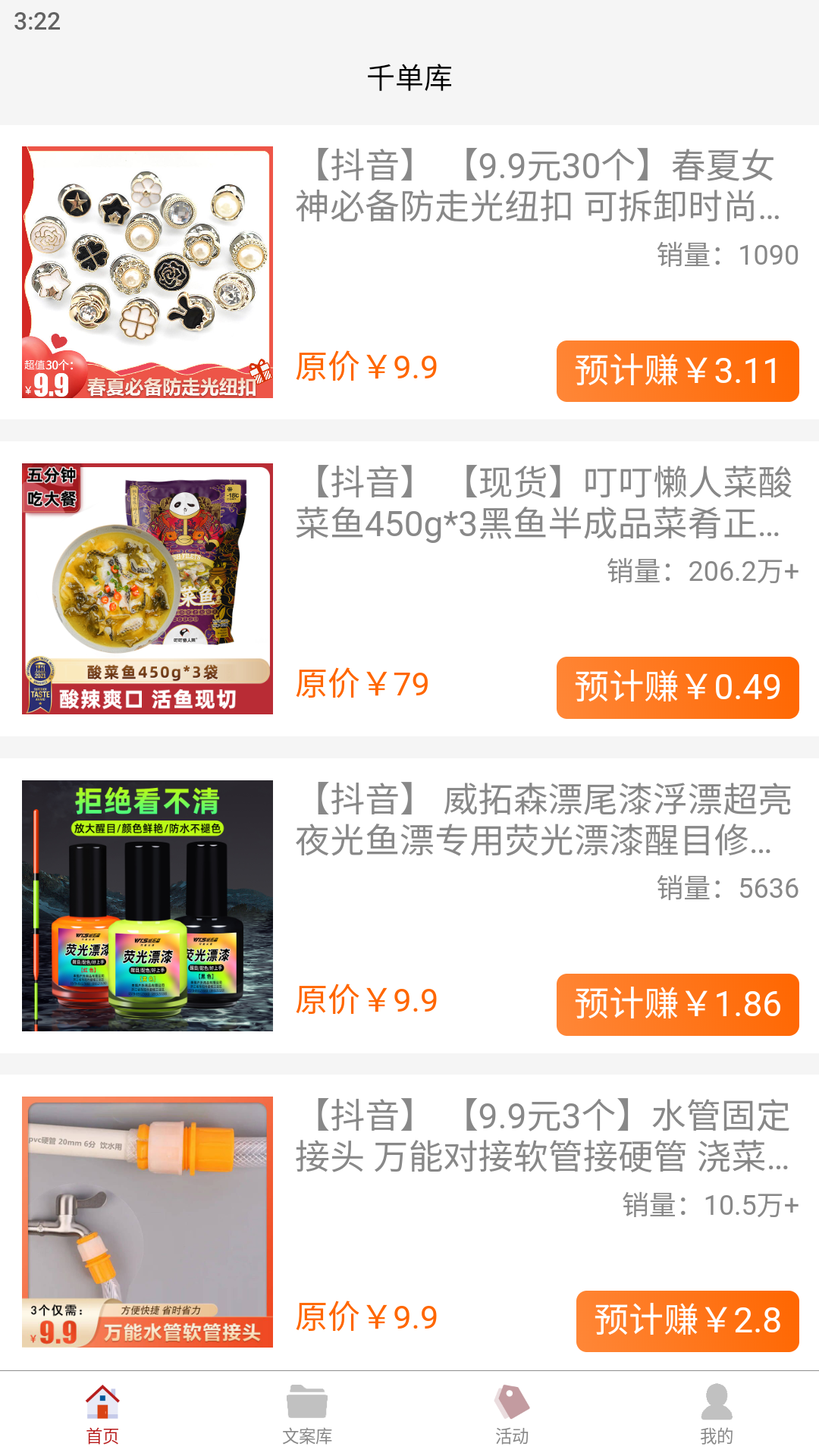Select the 首页 tab
Screen dimensions: 819x1456
coord(102,1414)
